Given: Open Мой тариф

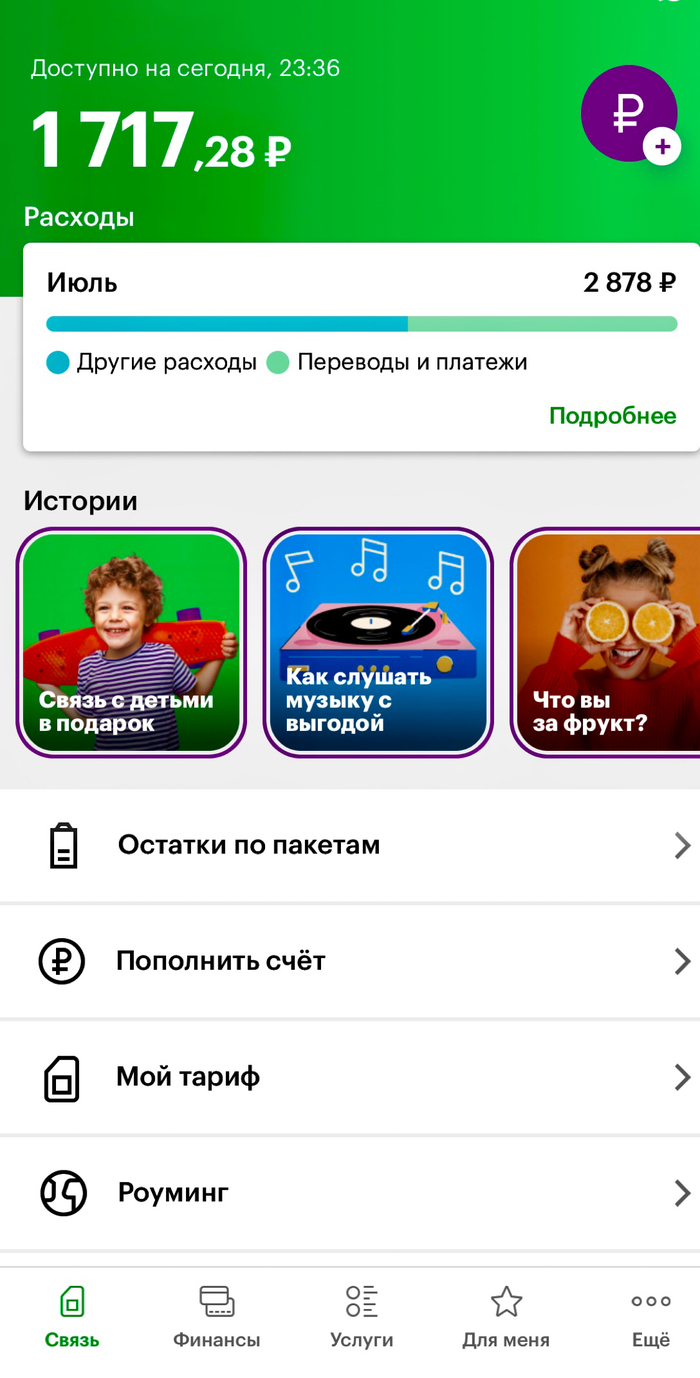Looking at the screenshot, I should coord(350,1077).
